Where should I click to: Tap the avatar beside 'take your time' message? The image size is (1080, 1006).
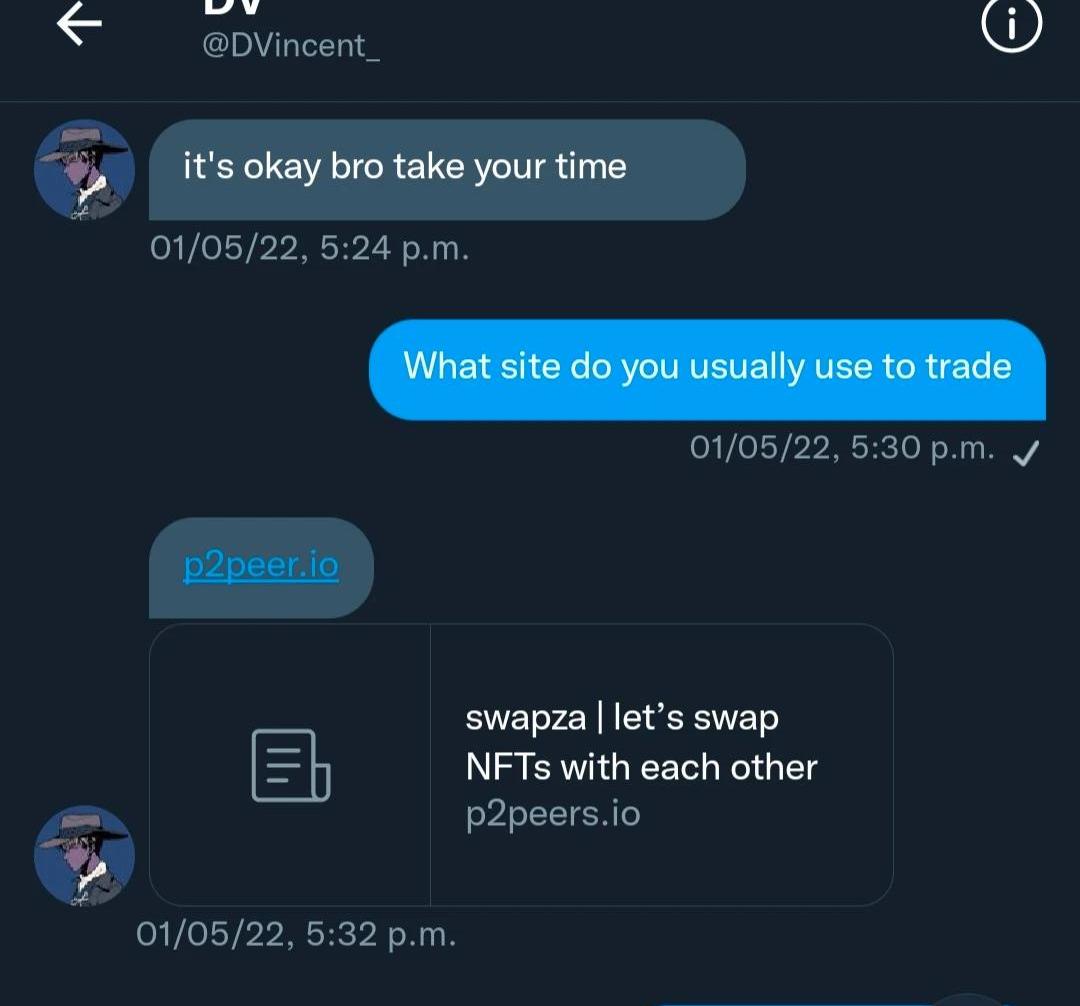point(84,170)
